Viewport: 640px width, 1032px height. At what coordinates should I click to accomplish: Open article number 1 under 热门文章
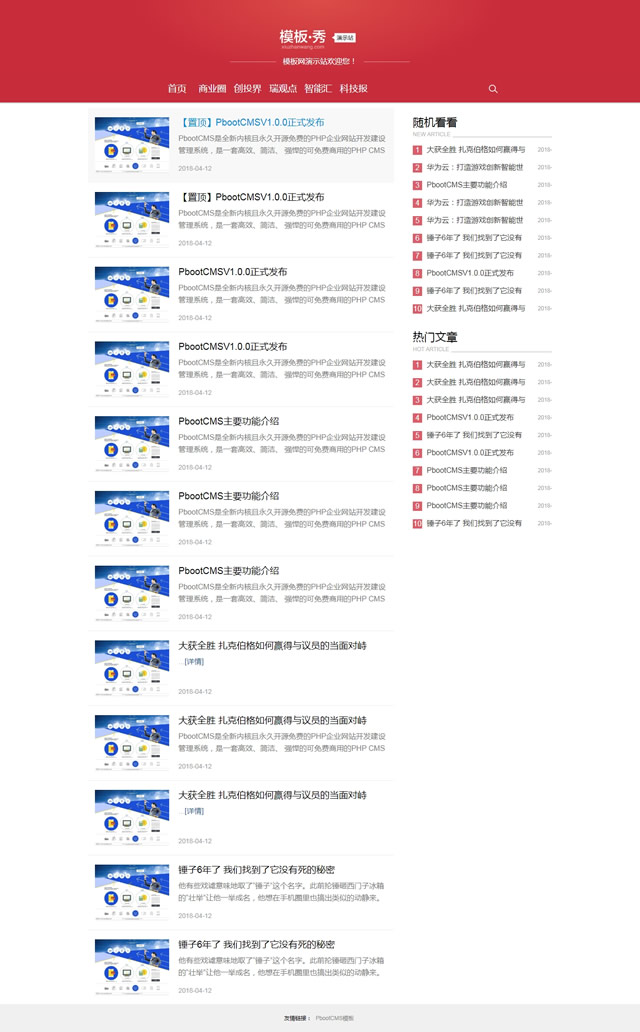(475, 365)
